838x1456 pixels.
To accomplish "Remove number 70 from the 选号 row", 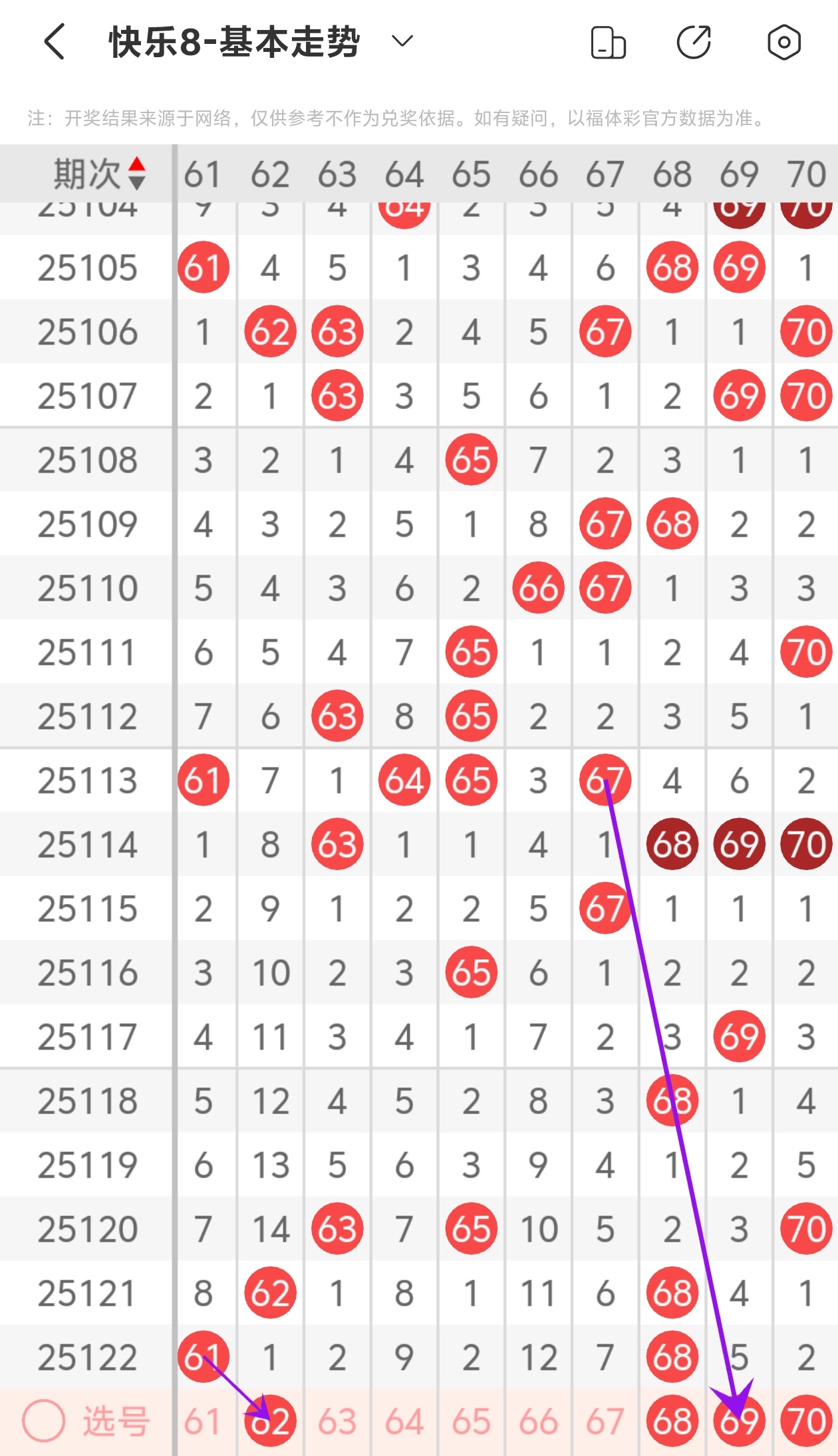I will [806, 1422].
